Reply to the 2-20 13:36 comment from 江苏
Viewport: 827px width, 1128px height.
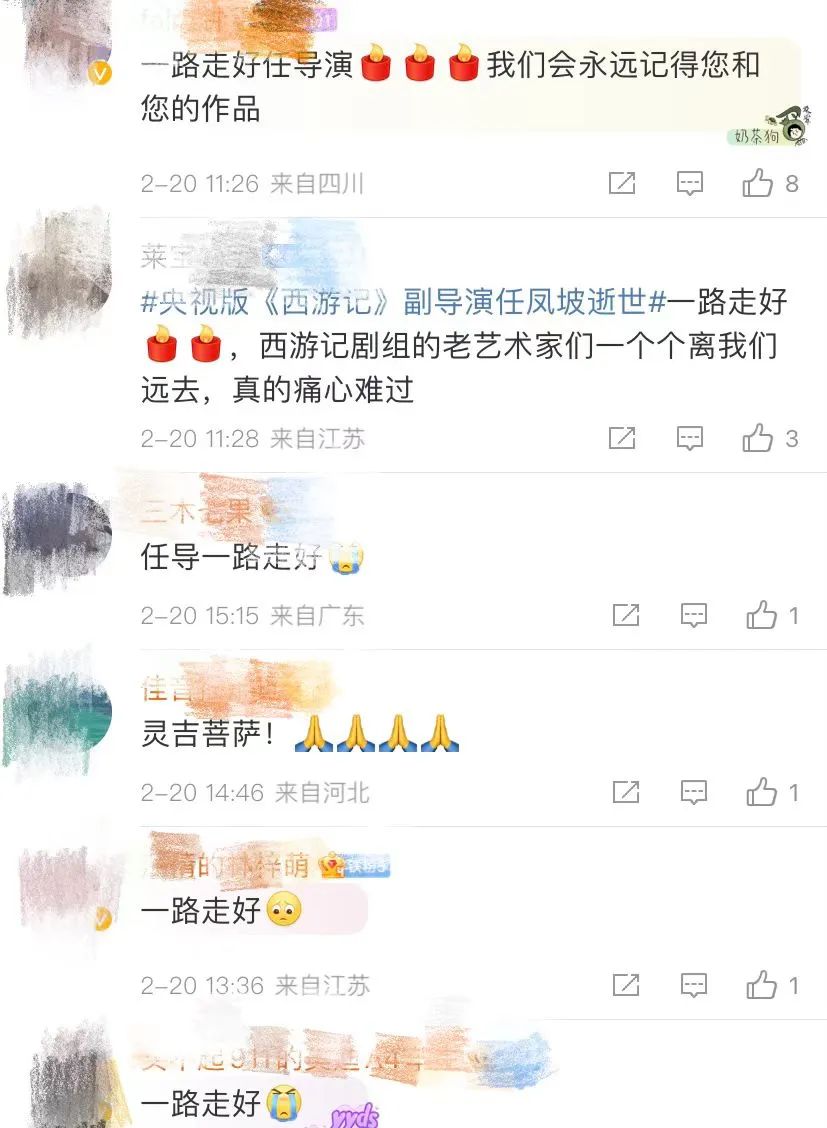(694, 985)
